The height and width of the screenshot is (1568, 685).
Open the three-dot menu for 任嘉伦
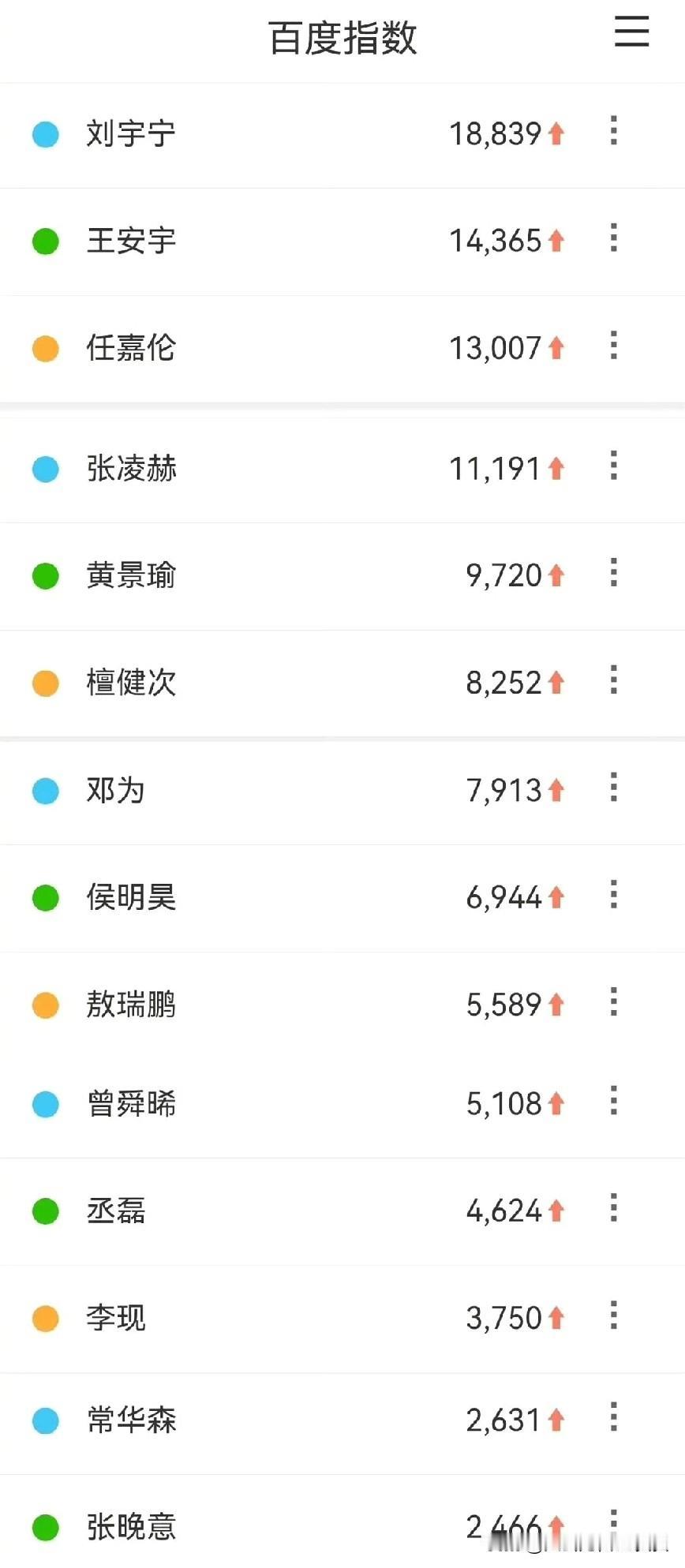point(613,346)
